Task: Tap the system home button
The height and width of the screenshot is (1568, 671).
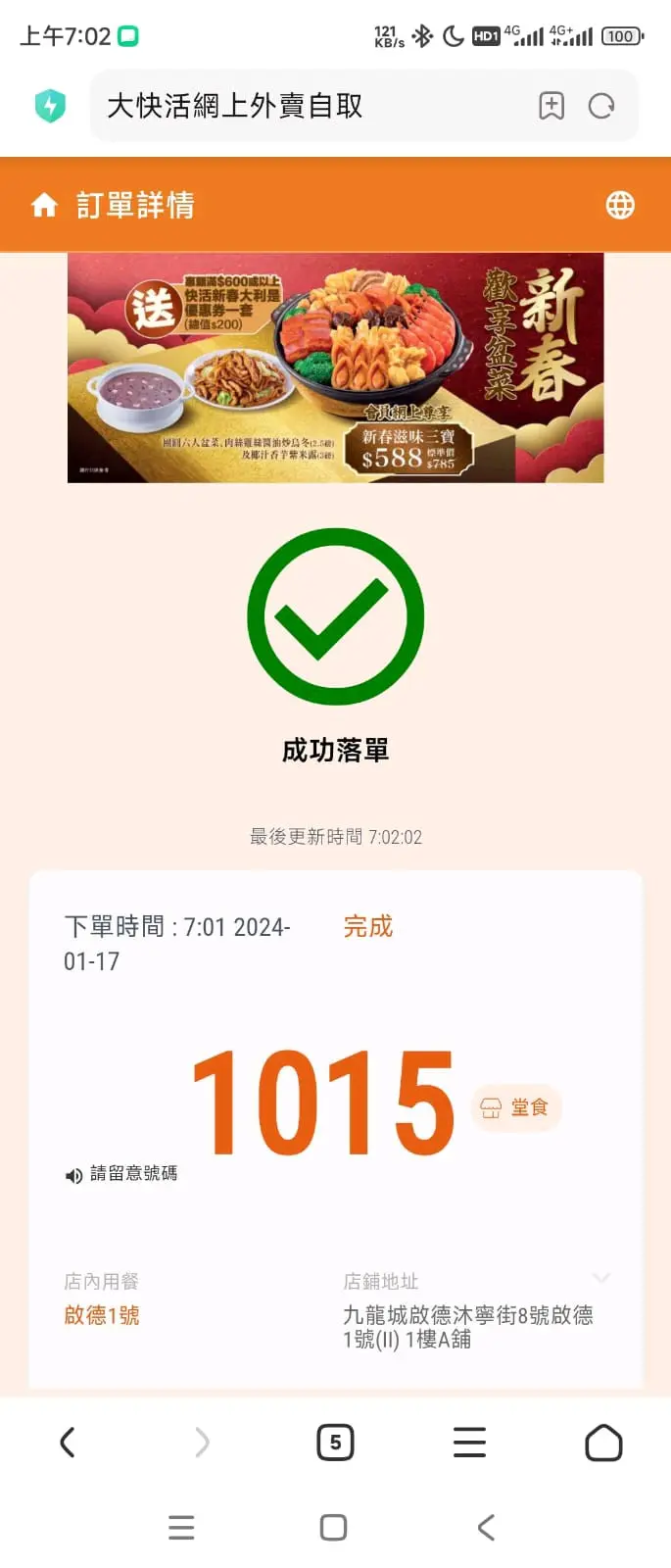Action: coord(334,1527)
